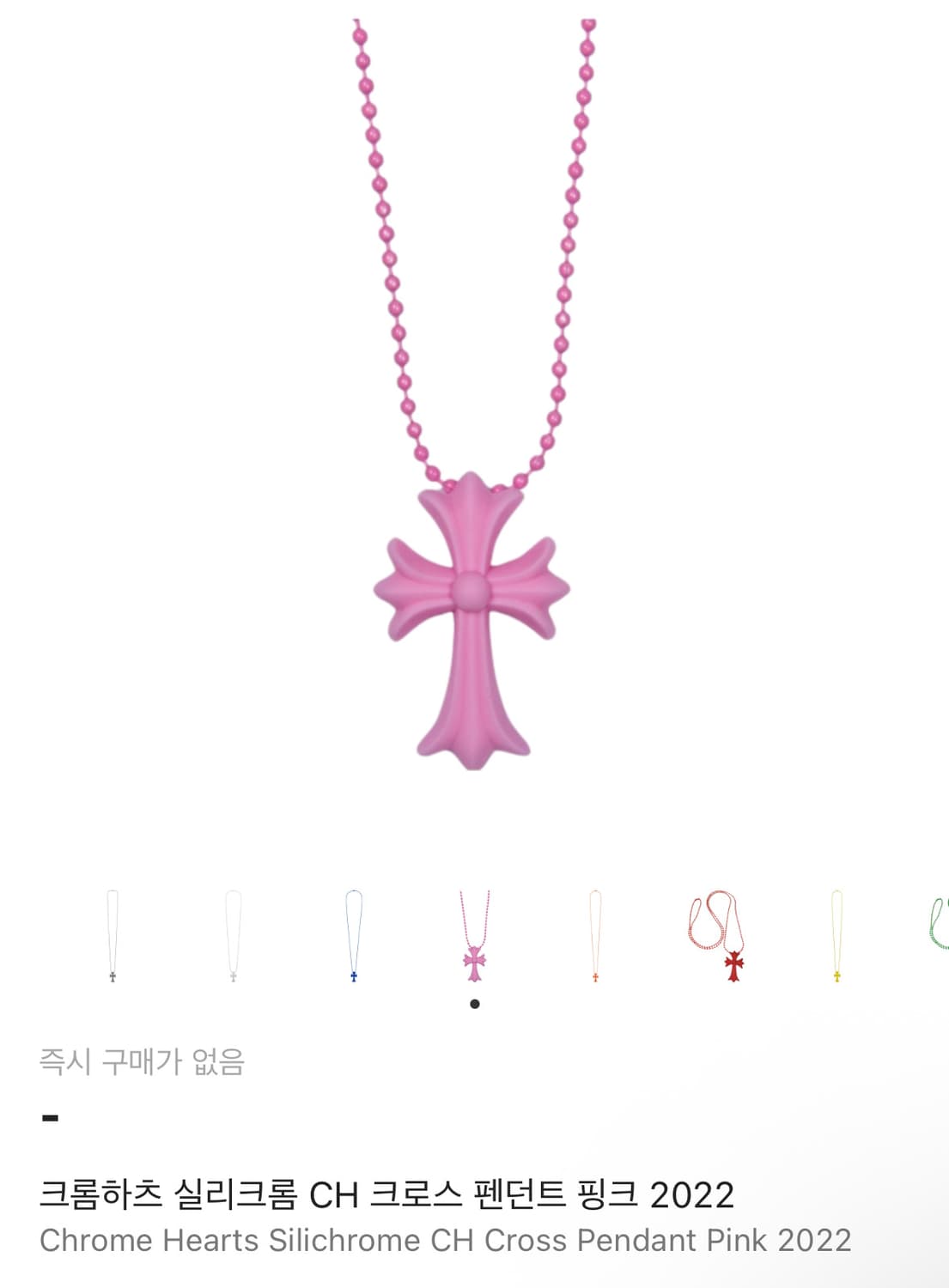Viewport: 949px width, 1288px height.
Task: Click the white variant's cross charm
Action: tap(232, 979)
